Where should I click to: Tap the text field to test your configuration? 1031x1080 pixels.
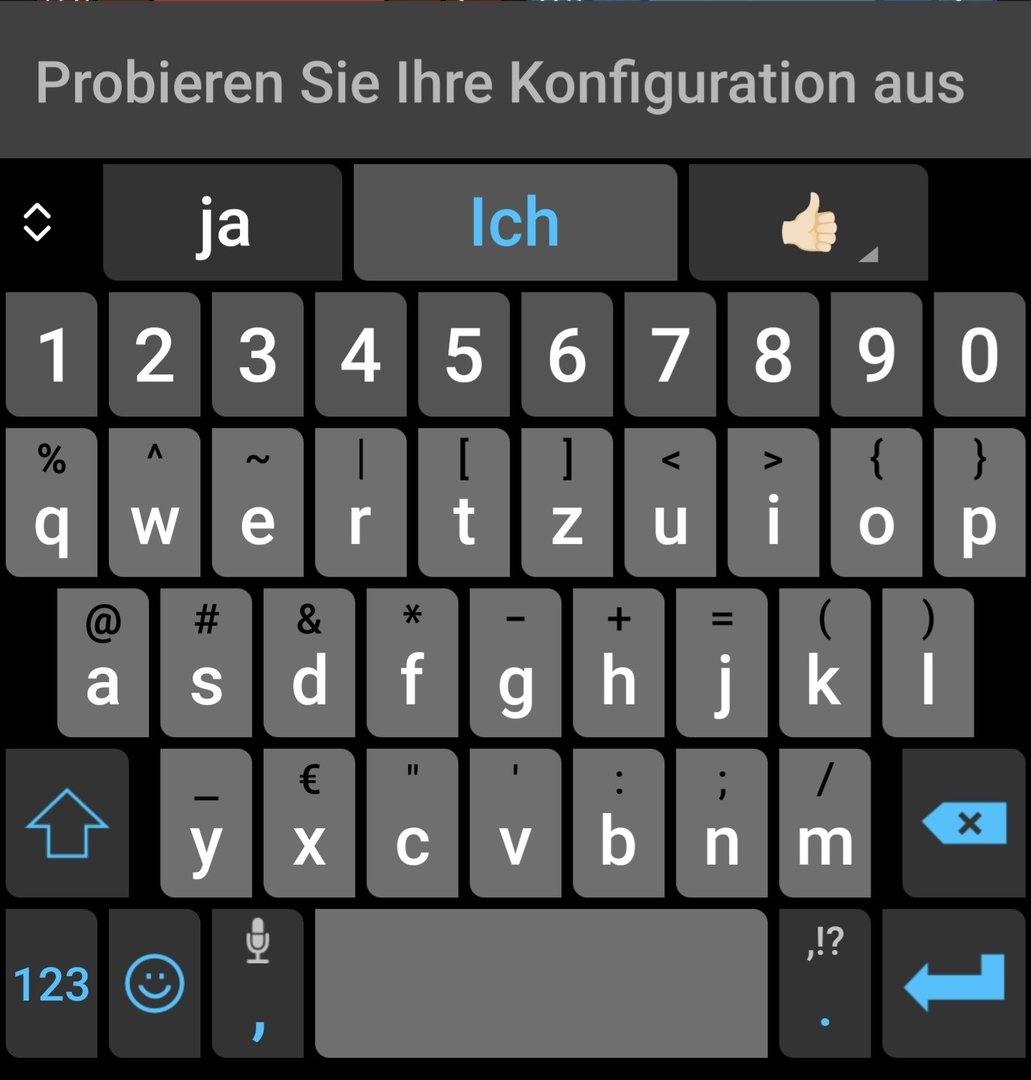tap(515, 83)
